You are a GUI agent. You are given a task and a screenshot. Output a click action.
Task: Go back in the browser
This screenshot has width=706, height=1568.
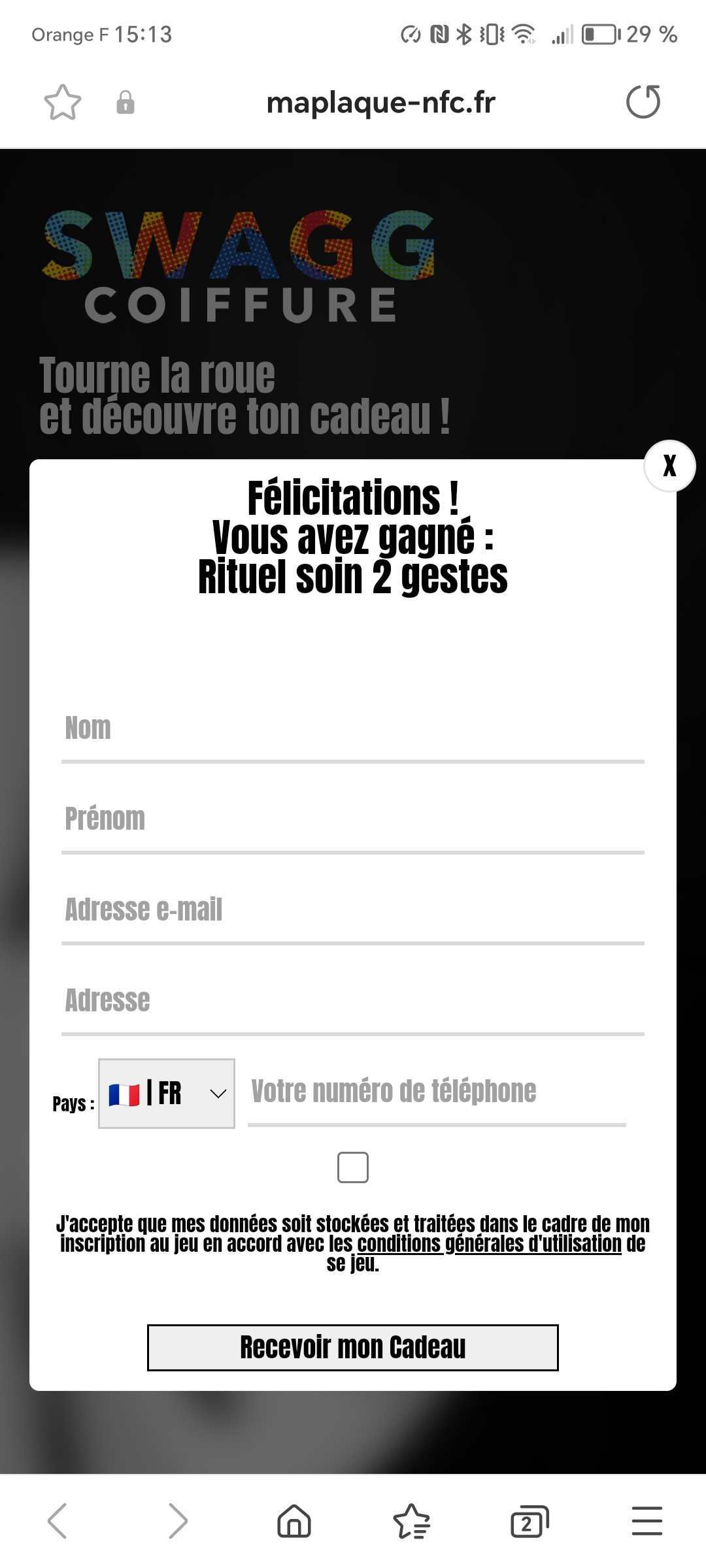[x=58, y=1521]
